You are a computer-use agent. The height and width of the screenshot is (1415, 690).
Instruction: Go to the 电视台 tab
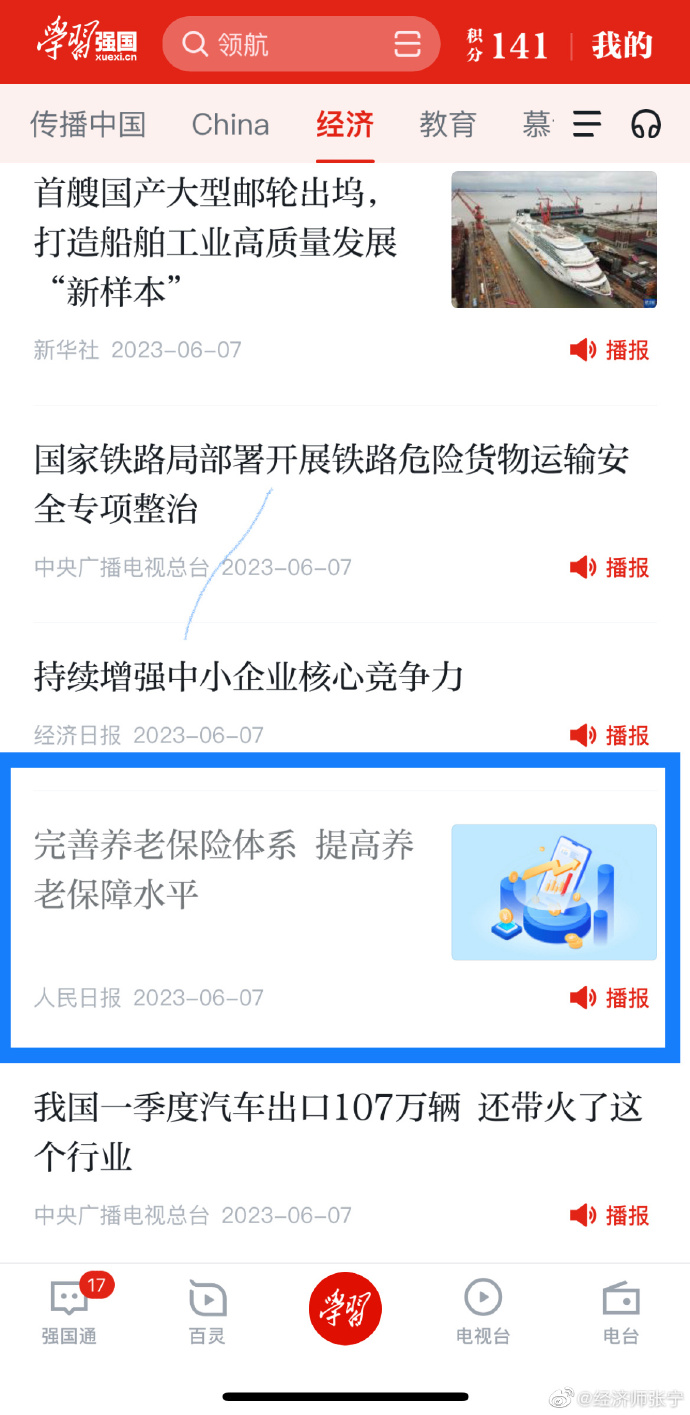point(483,1311)
